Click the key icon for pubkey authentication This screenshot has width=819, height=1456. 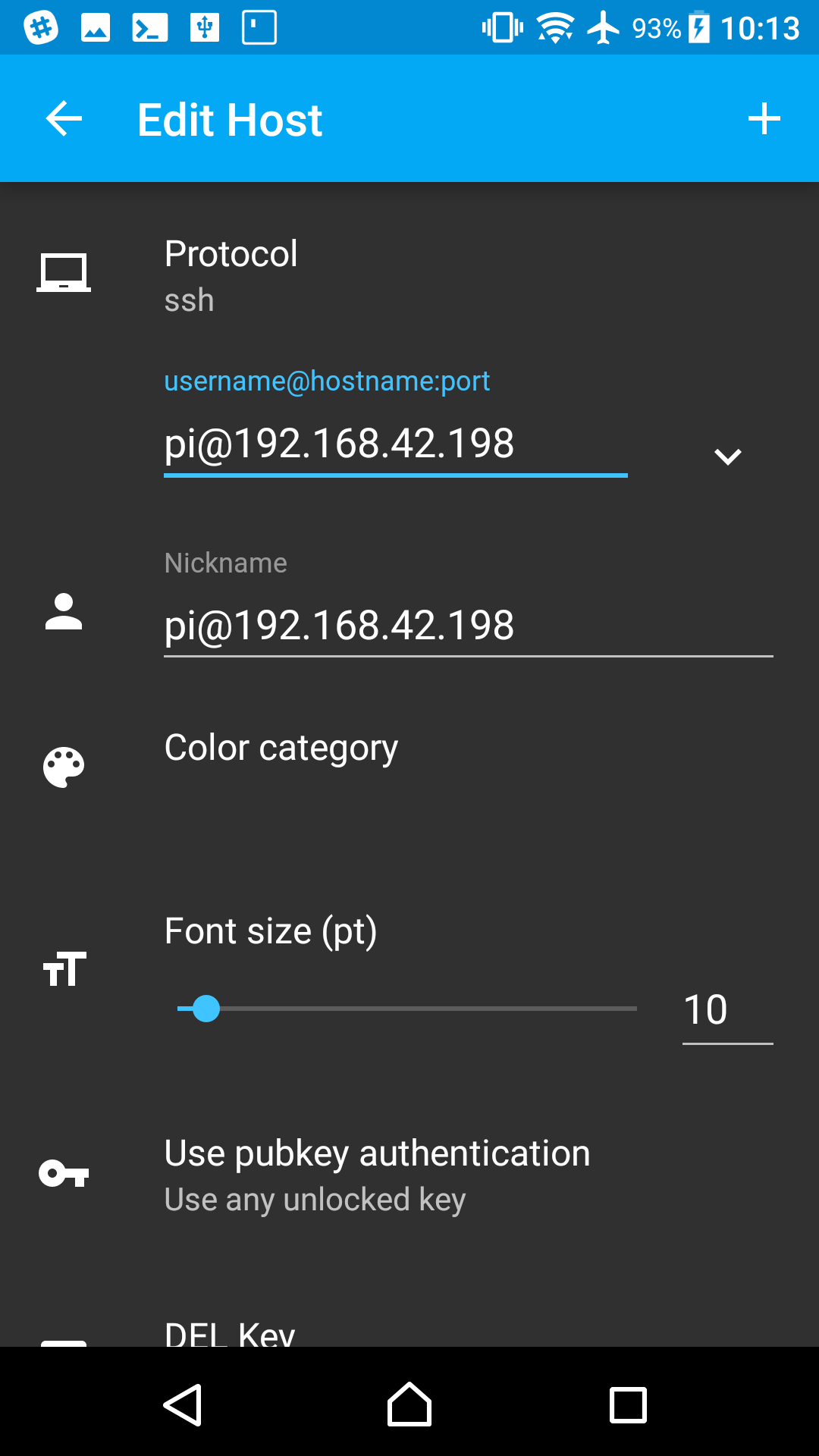pos(64,1174)
